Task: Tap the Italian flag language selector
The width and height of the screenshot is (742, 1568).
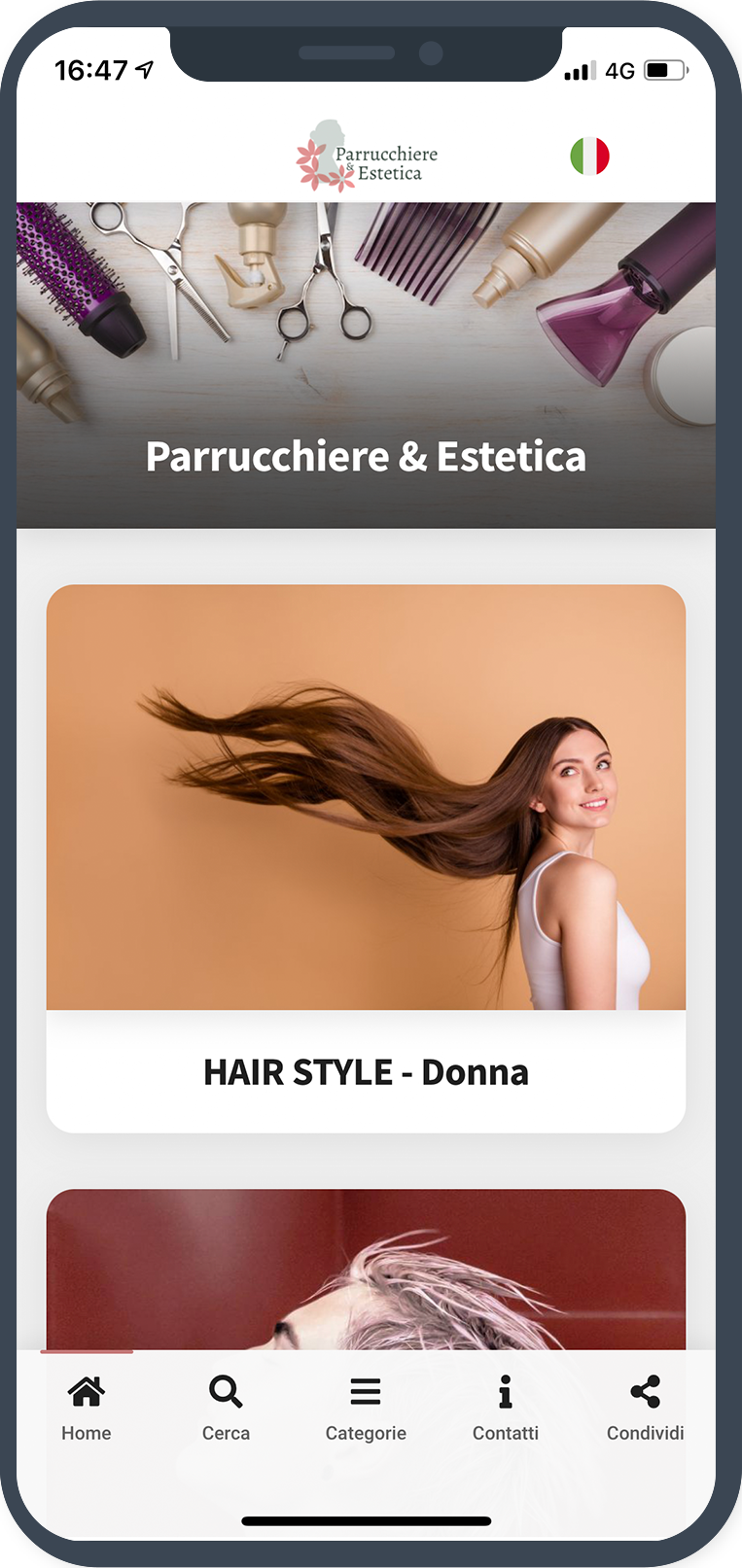Action: [x=589, y=156]
